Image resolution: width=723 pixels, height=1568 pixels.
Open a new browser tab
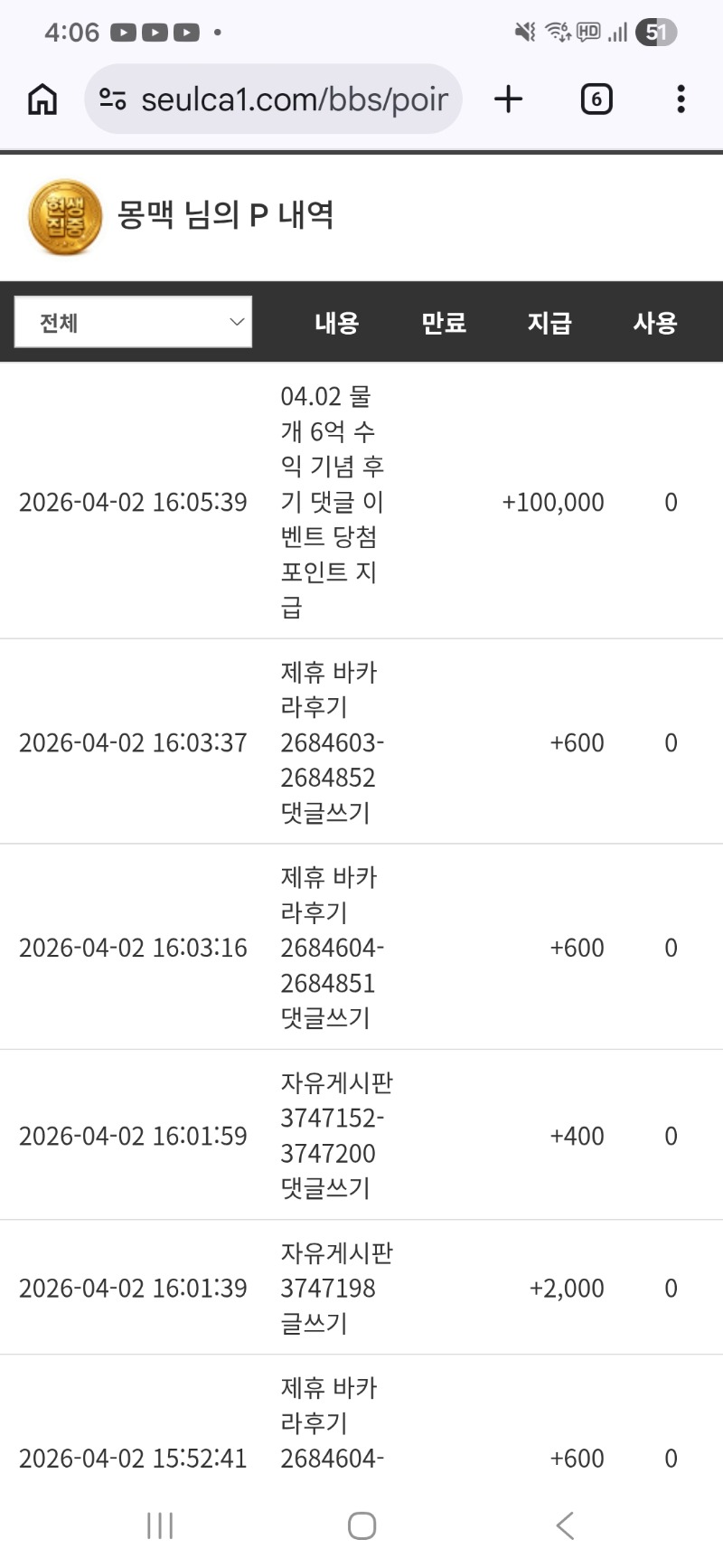(x=509, y=99)
